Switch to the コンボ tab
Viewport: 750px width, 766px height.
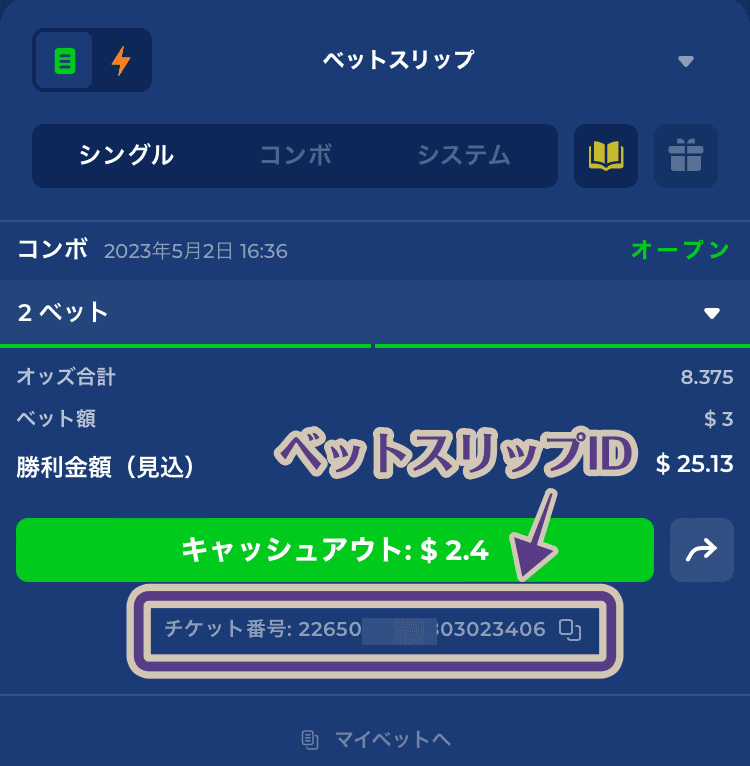point(295,155)
